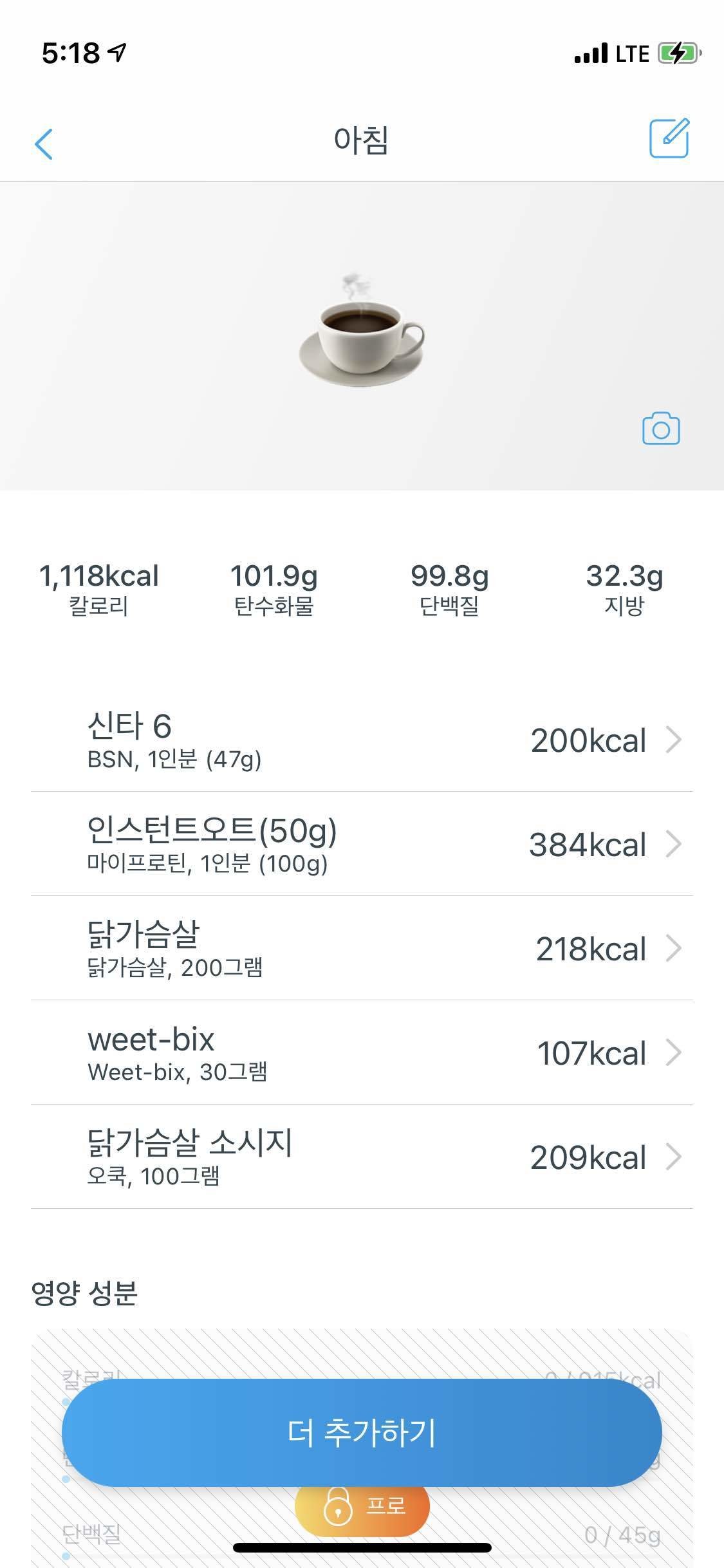Click the LTE indicator in status bar
The height and width of the screenshot is (1568, 724).
pyautogui.click(x=633, y=53)
